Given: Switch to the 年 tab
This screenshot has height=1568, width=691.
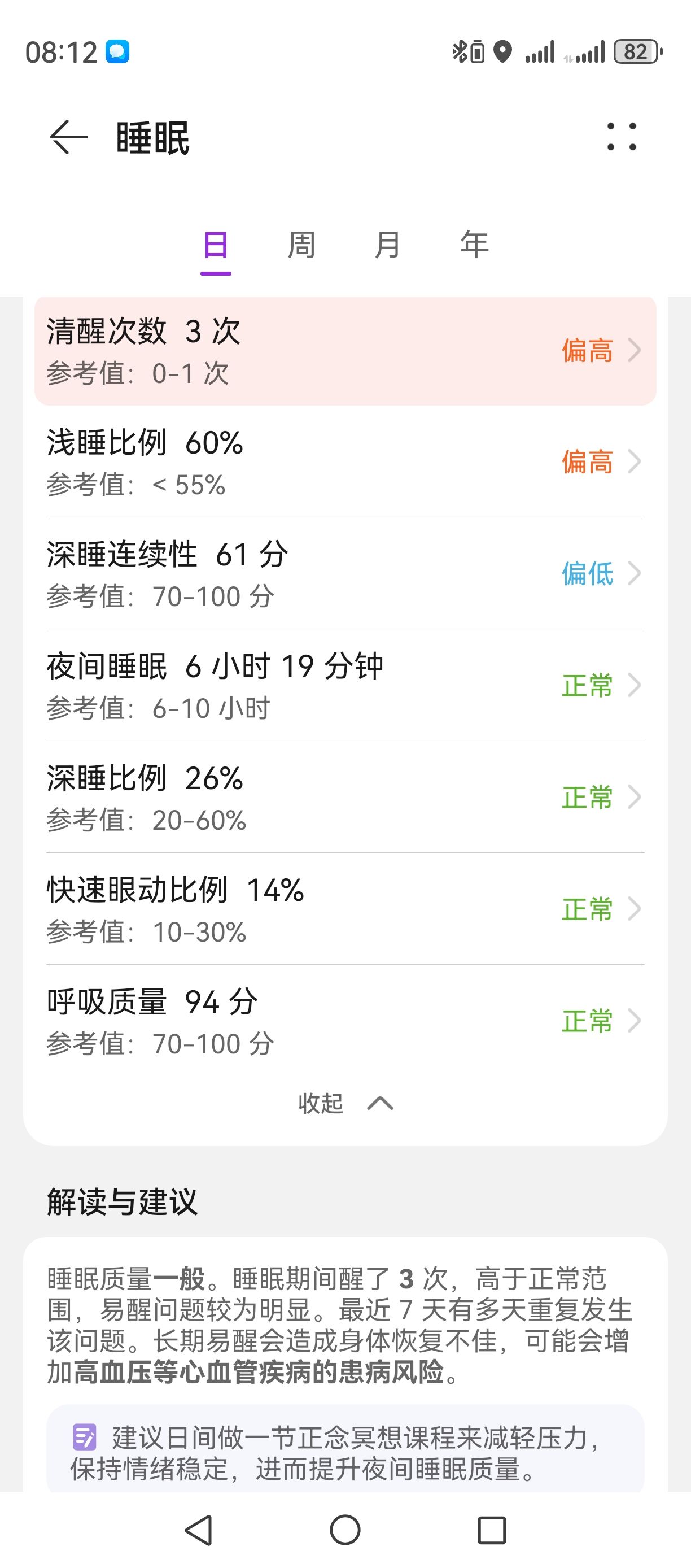Looking at the screenshot, I should [x=474, y=245].
